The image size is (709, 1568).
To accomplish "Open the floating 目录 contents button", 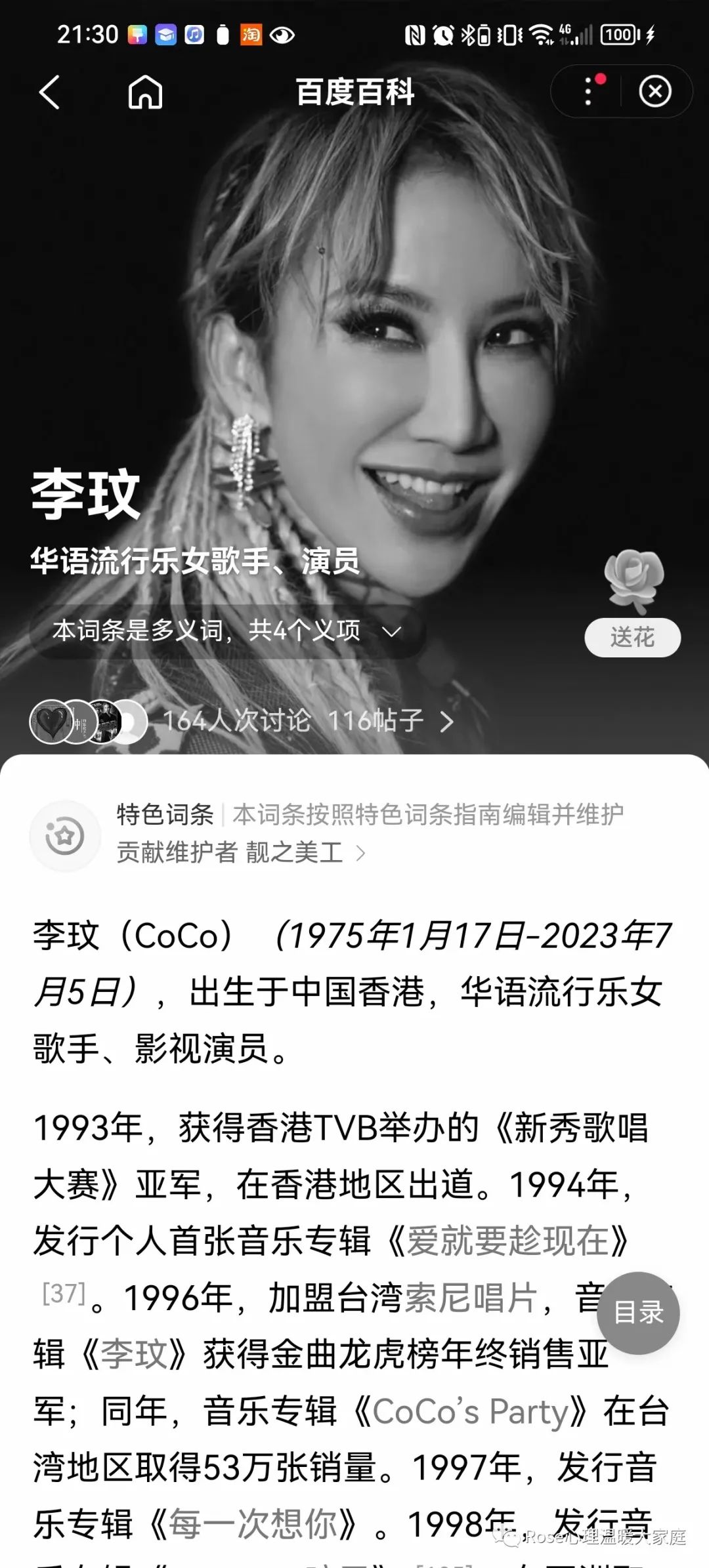I will [638, 1314].
